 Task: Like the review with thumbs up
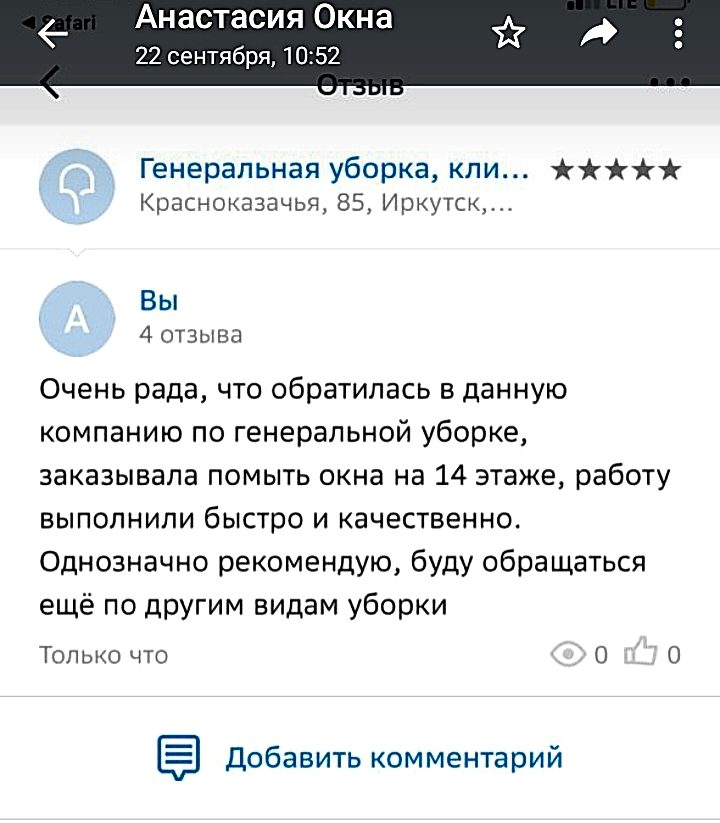638,655
